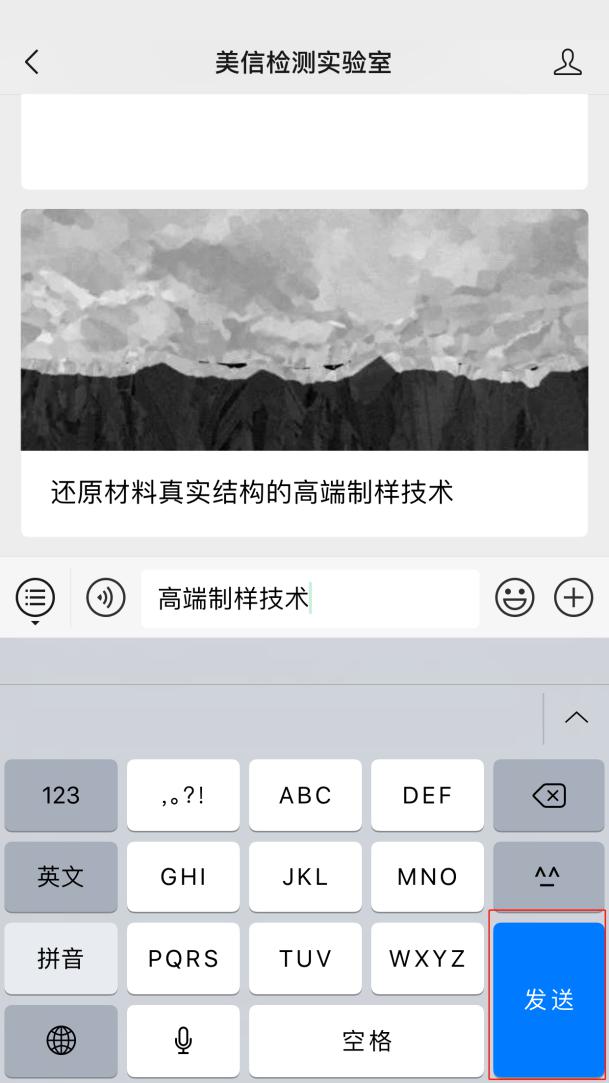
Task: Collapse the keyboard candidate bar arrow
Action: click(x=576, y=718)
